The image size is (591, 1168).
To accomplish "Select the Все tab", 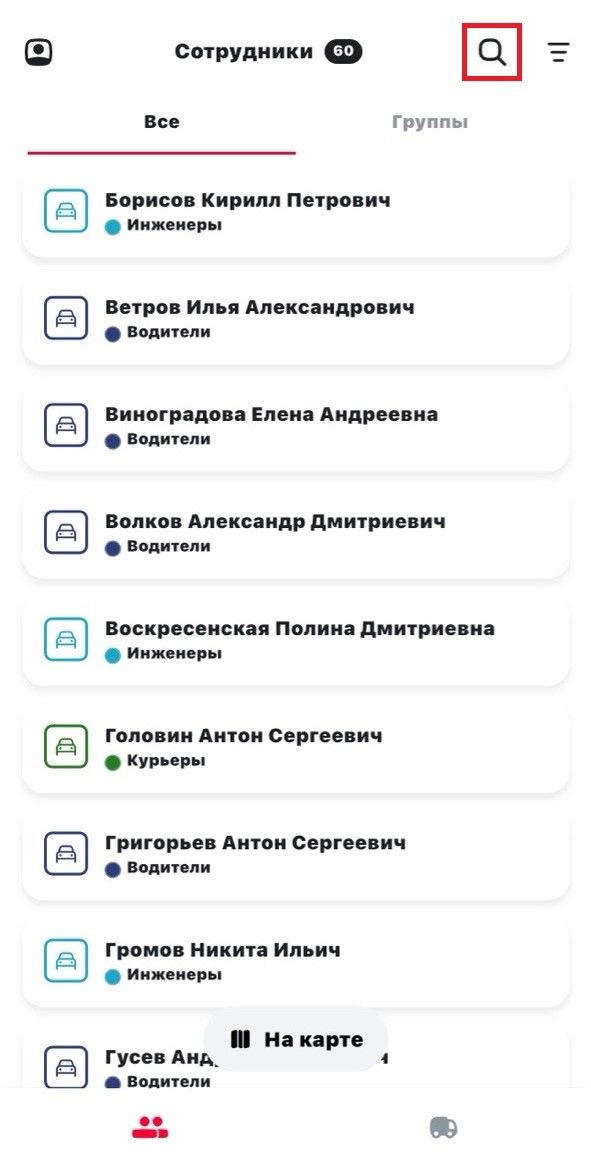I will coord(162,122).
